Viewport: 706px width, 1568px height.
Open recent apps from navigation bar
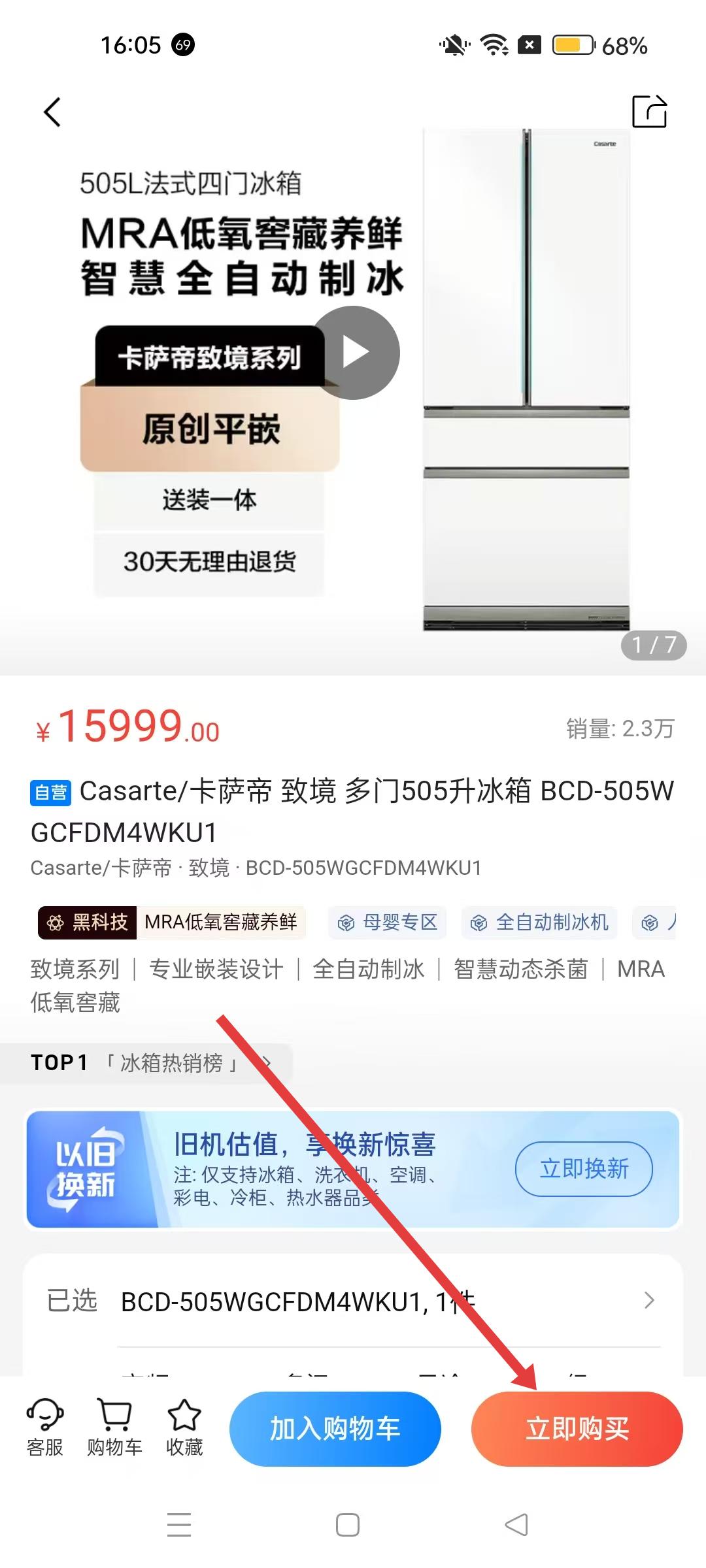[x=179, y=1526]
